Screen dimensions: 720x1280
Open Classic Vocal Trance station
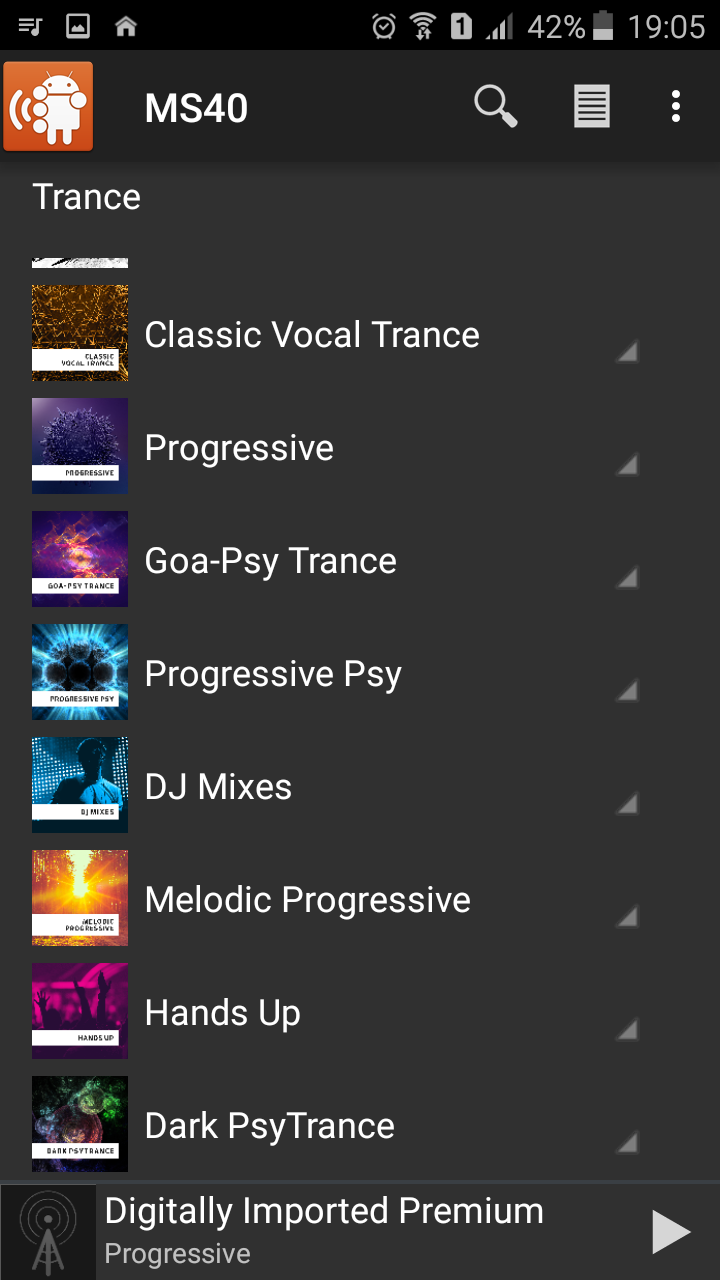[312, 335]
